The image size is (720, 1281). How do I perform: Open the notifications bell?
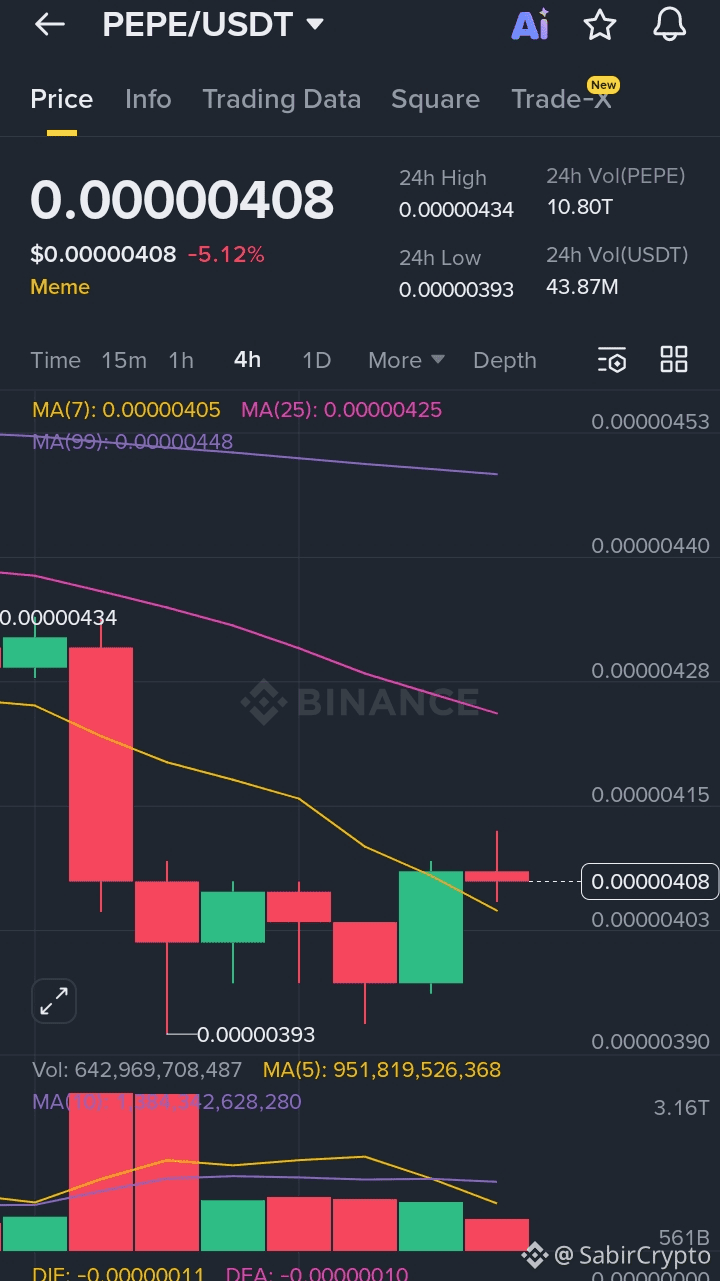click(668, 26)
